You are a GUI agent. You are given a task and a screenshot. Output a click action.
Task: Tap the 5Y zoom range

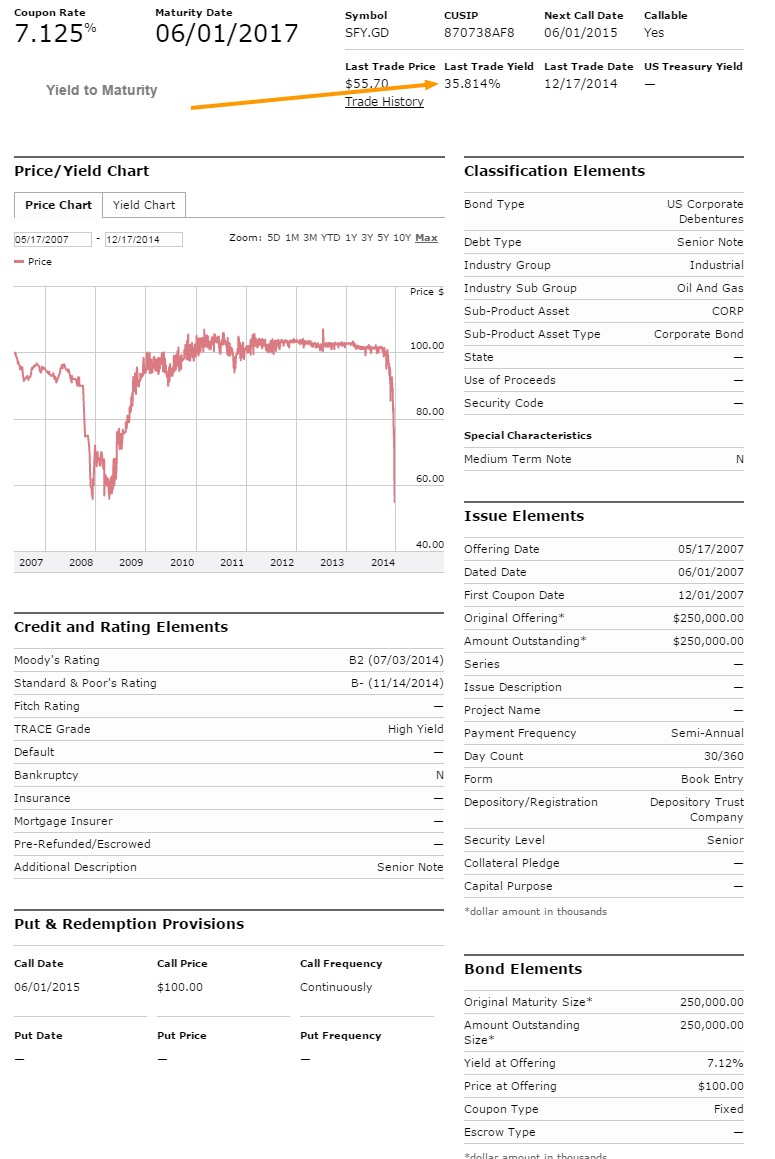tap(383, 238)
